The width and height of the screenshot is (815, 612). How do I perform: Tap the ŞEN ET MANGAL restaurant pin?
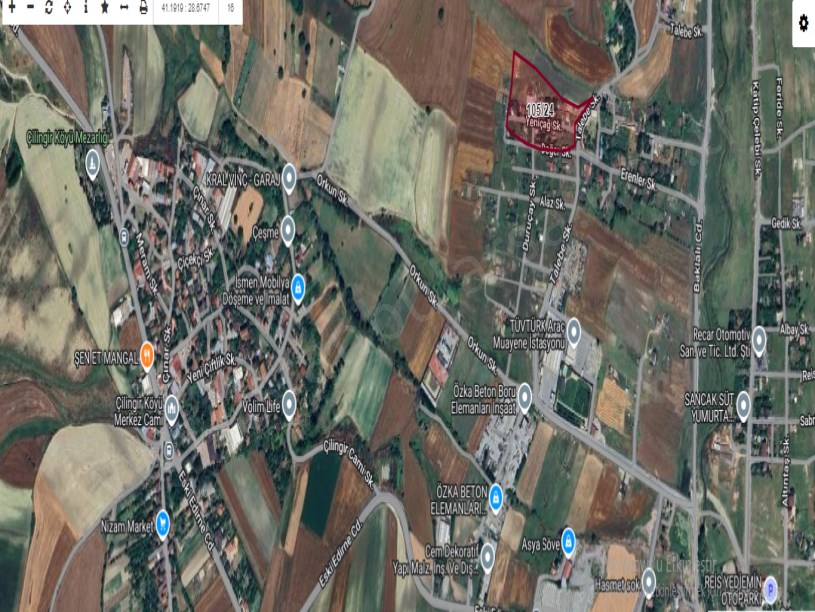[147, 352]
